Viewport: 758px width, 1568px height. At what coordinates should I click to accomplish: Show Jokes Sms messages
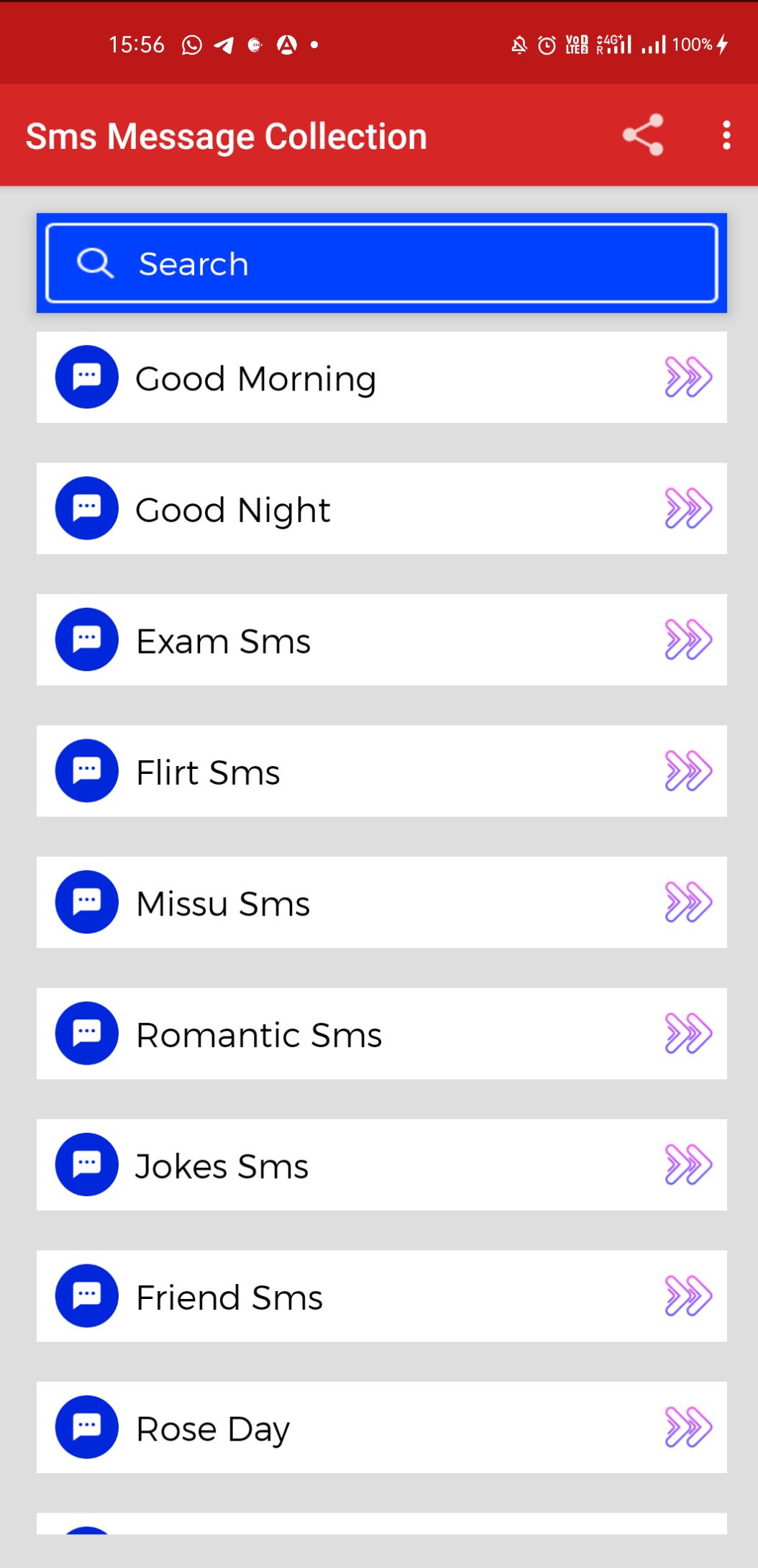click(x=381, y=1165)
